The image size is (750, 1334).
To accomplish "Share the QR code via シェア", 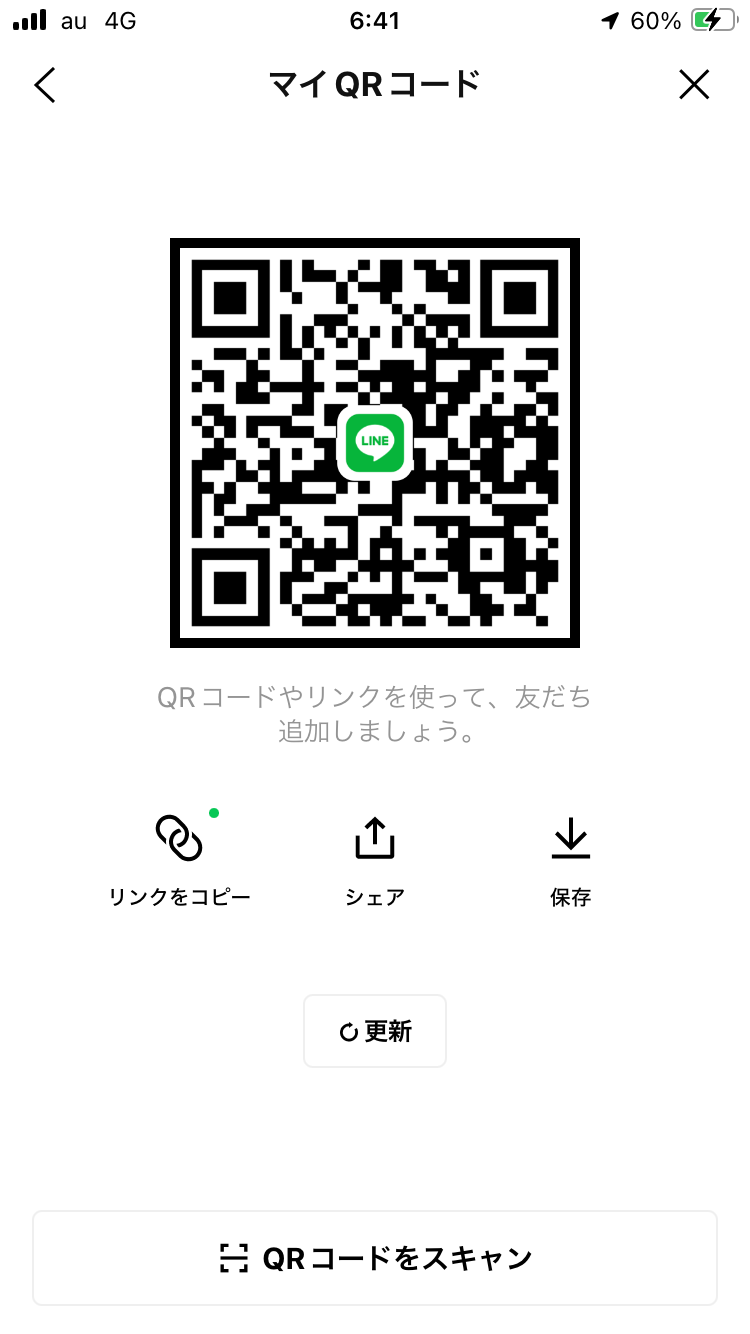I will (x=375, y=857).
